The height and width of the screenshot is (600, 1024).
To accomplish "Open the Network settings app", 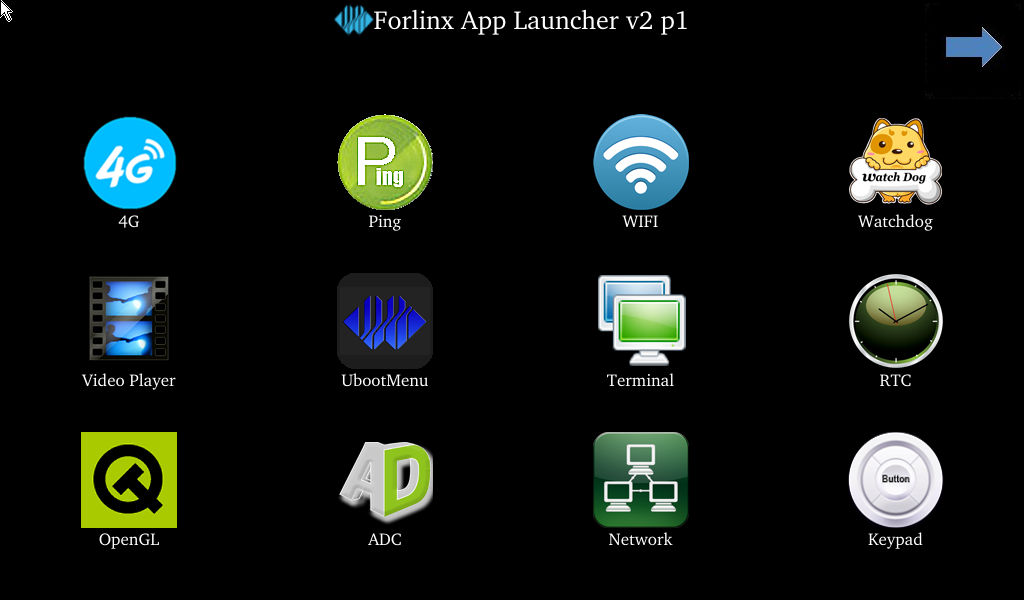I will coord(640,480).
